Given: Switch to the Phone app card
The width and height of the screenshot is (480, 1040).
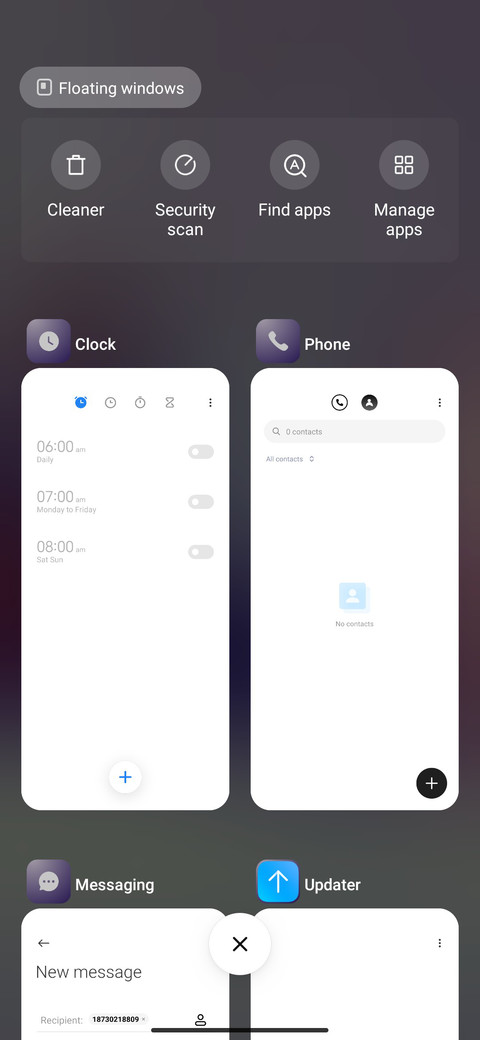Looking at the screenshot, I should pos(355,589).
